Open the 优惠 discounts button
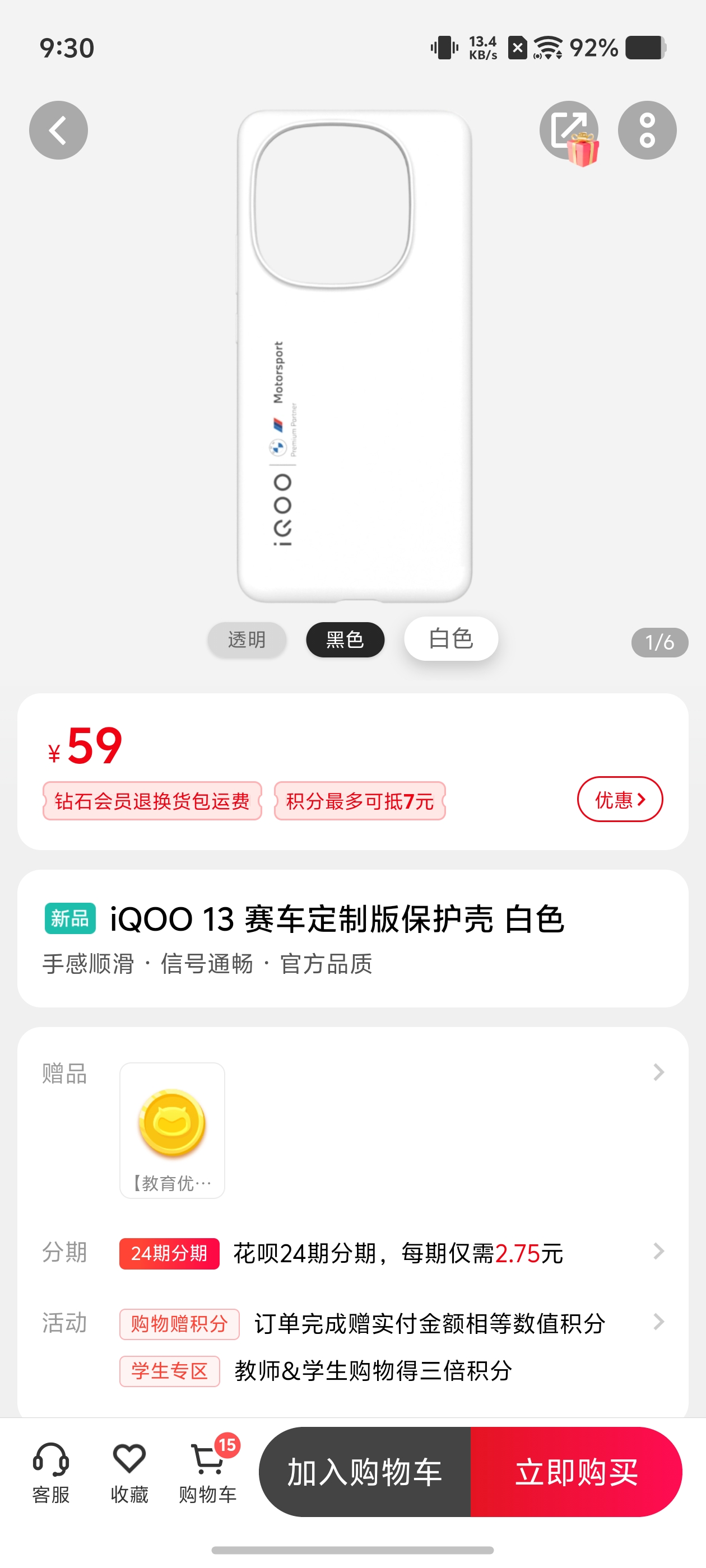This screenshot has width=706, height=1568. tap(620, 799)
